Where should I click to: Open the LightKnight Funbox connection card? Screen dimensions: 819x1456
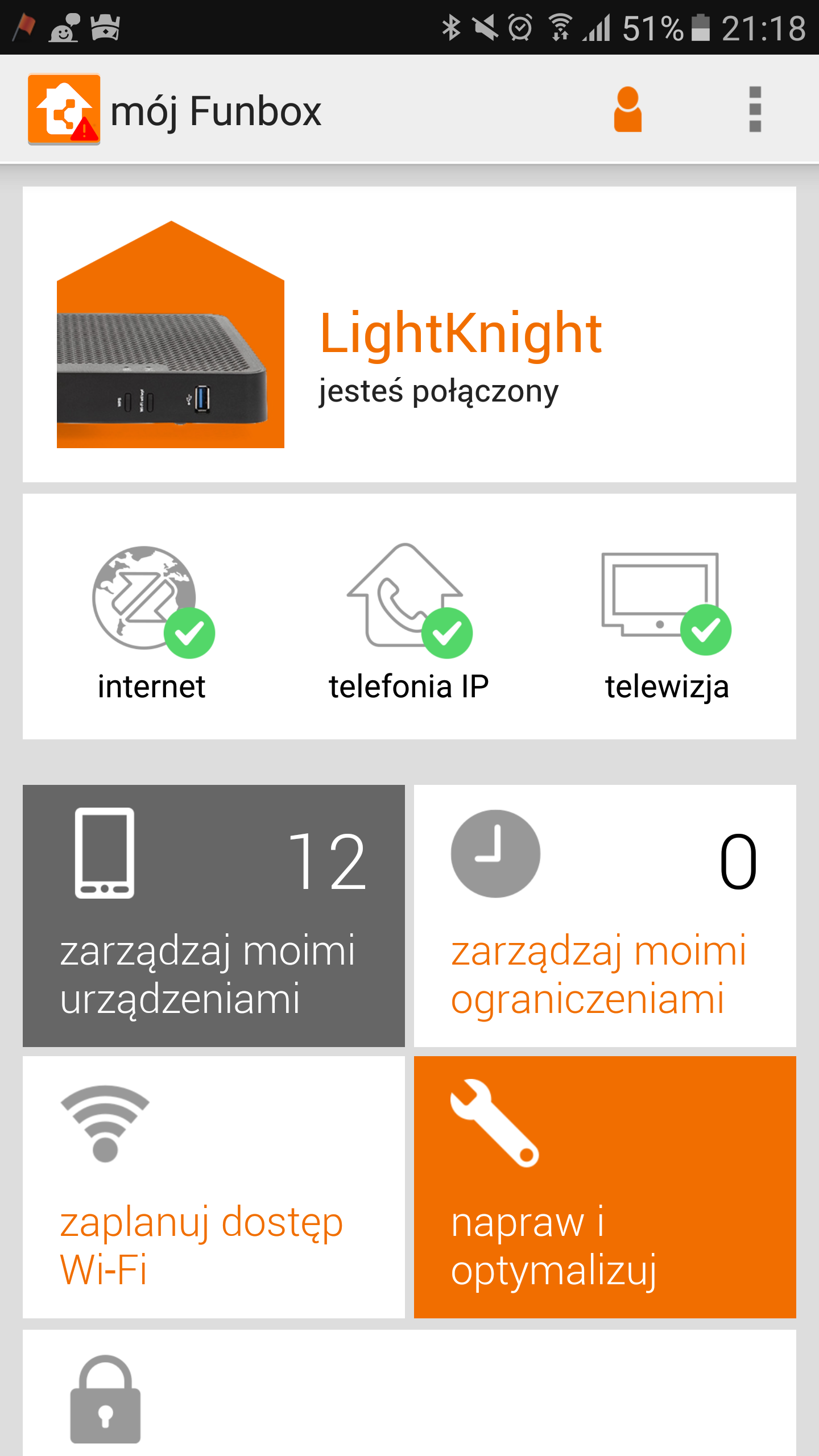(x=409, y=334)
